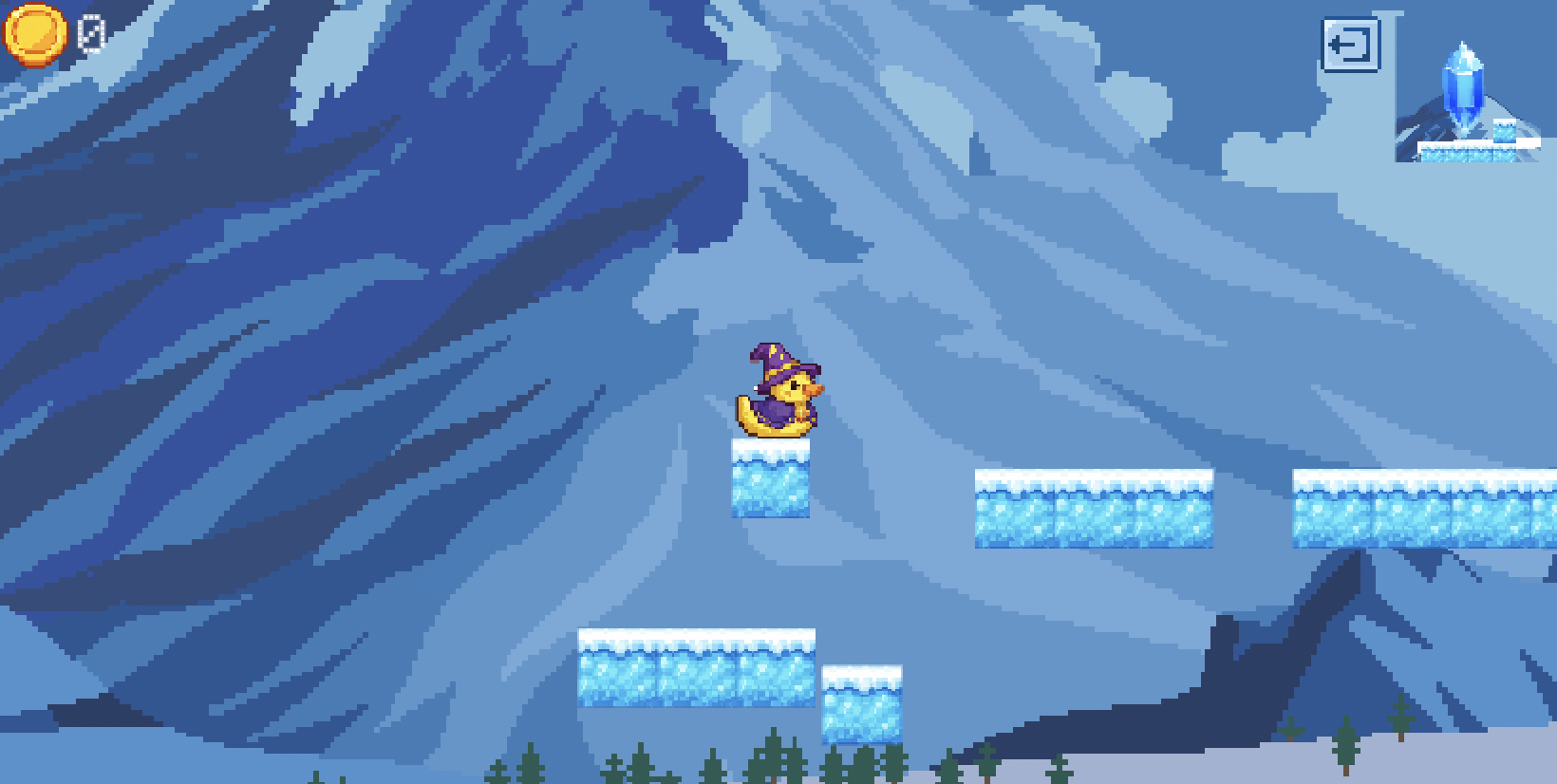
Task: Tap the exit level icon
Action: click(1350, 45)
